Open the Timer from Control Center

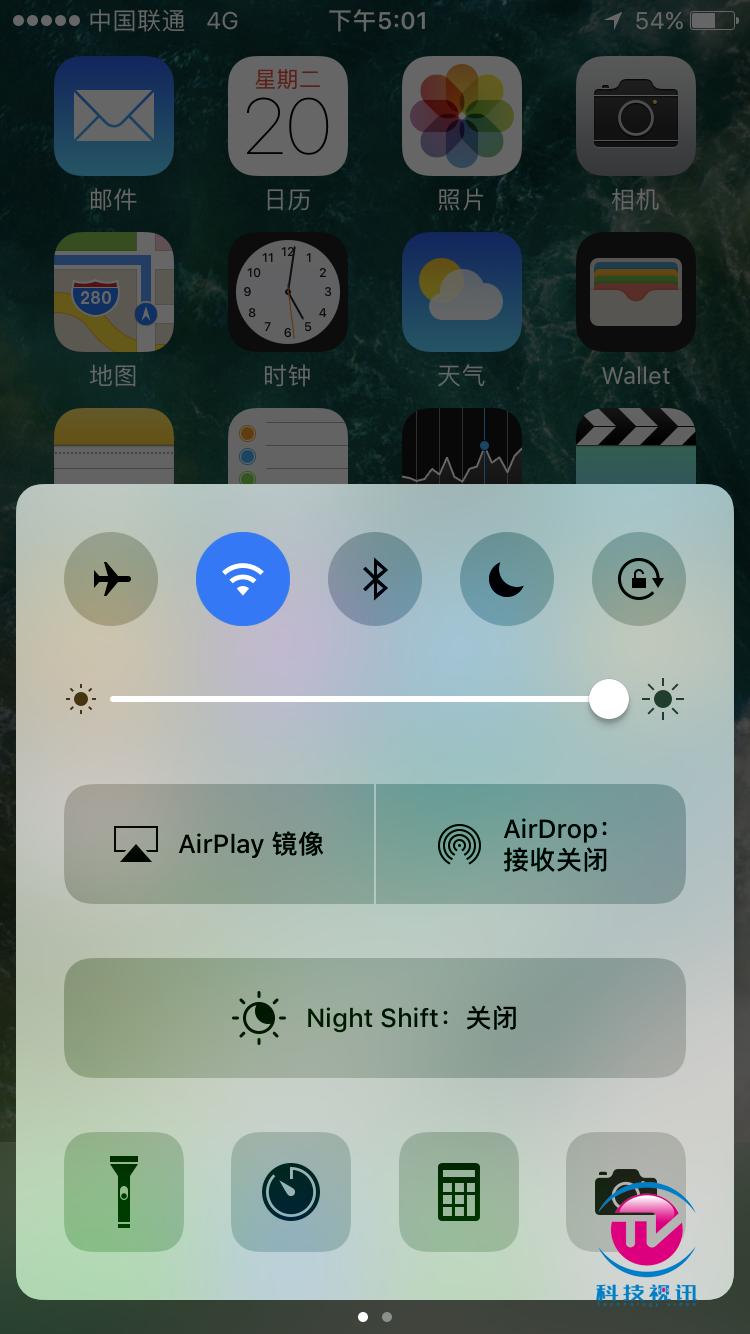(291, 1191)
